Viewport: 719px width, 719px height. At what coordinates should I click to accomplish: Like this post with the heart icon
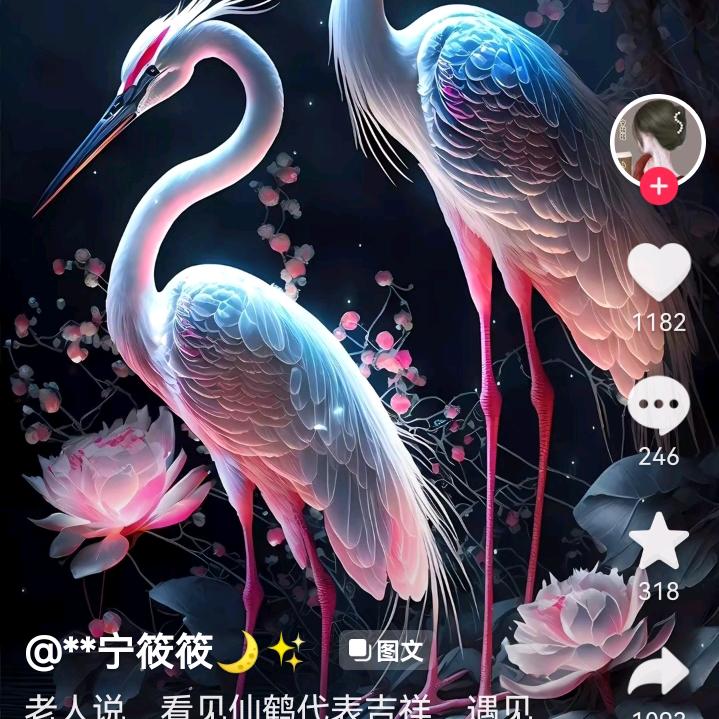658,271
